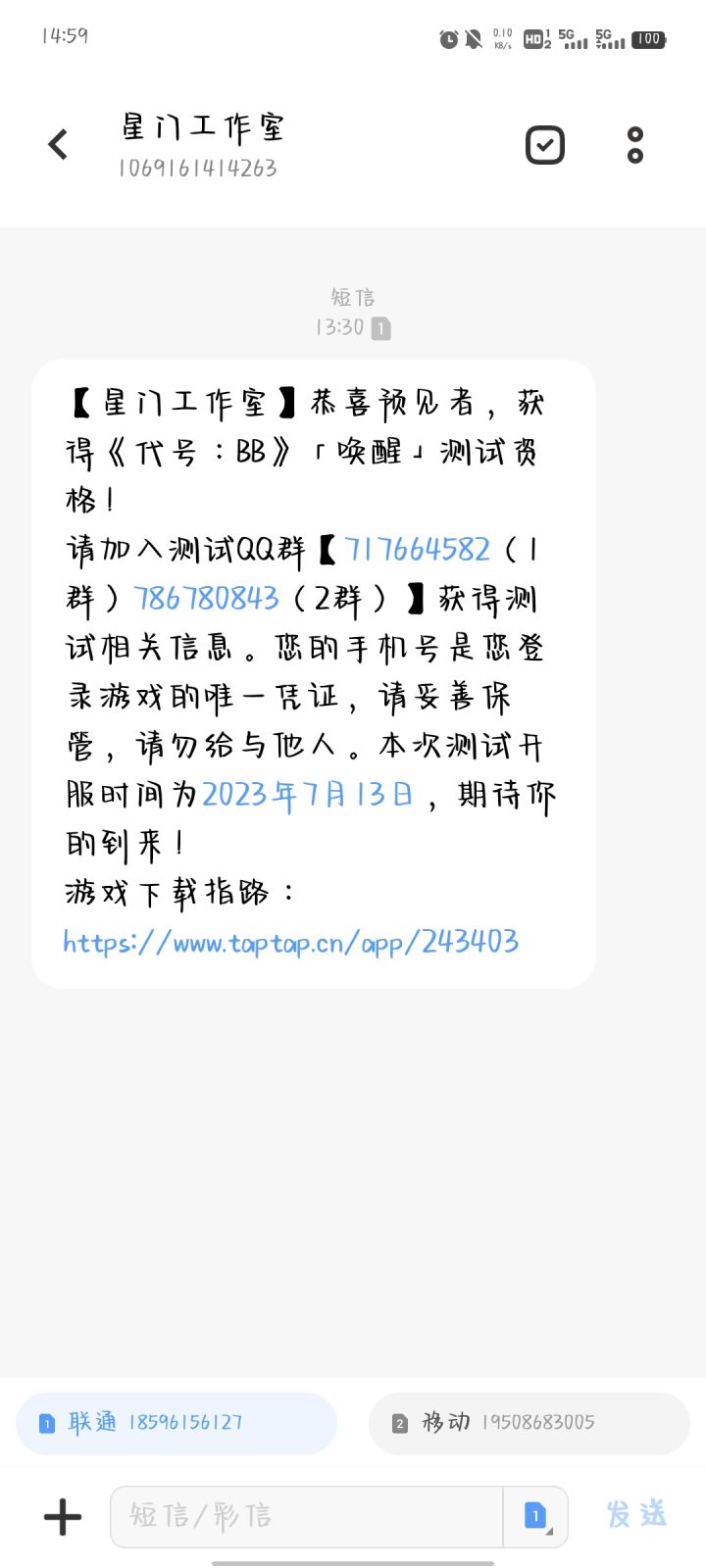706x1568 pixels.
Task: Open the plus attachment menu
Action: point(63,1517)
